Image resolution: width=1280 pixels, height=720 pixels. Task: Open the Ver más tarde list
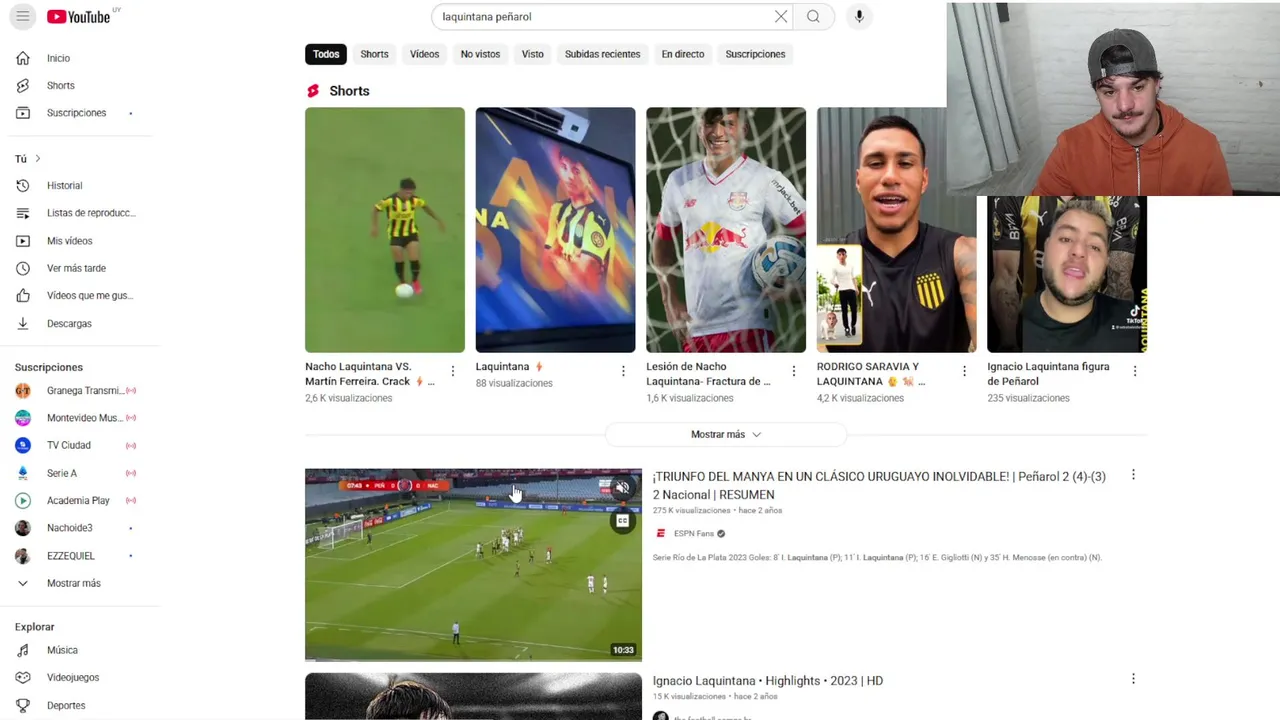76,268
